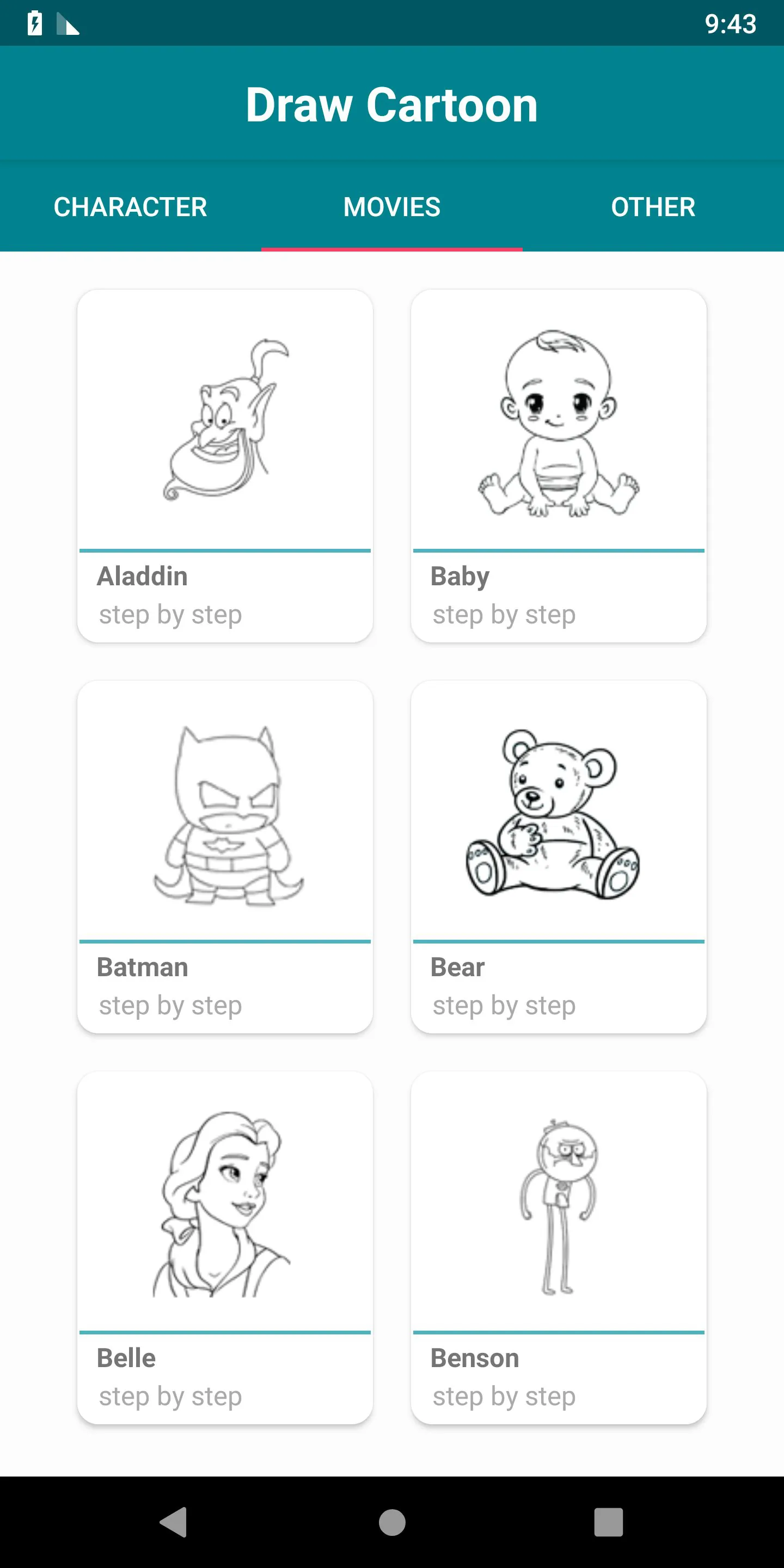Click 'step by step' under Bear

pyautogui.click(x=504, y=1004)
